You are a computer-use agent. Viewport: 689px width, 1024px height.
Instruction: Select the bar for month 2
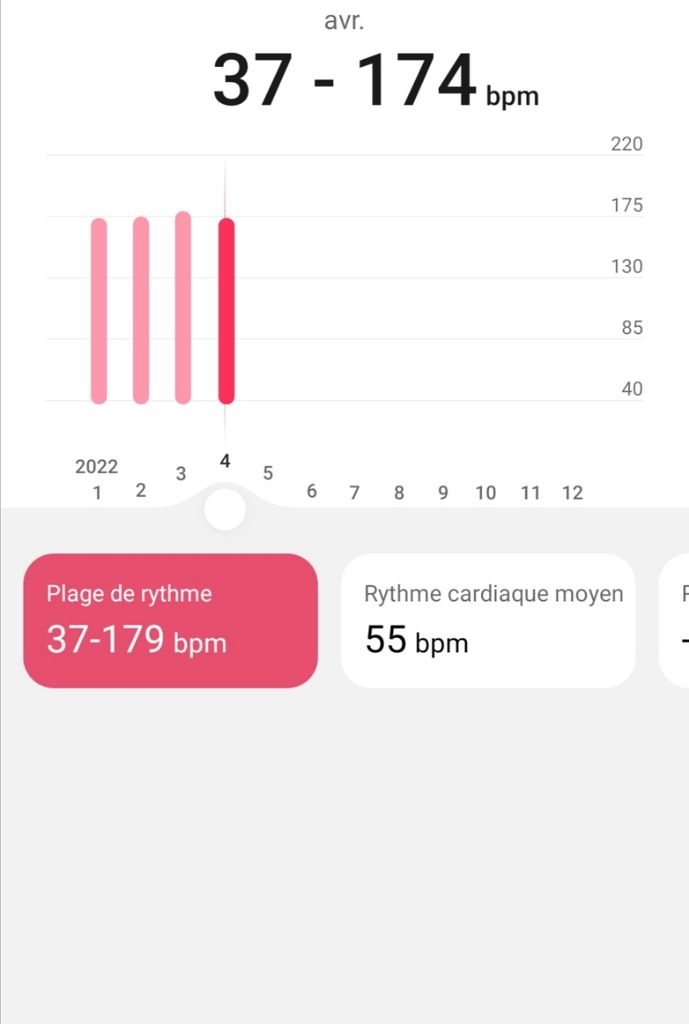(x=141, y=311)
